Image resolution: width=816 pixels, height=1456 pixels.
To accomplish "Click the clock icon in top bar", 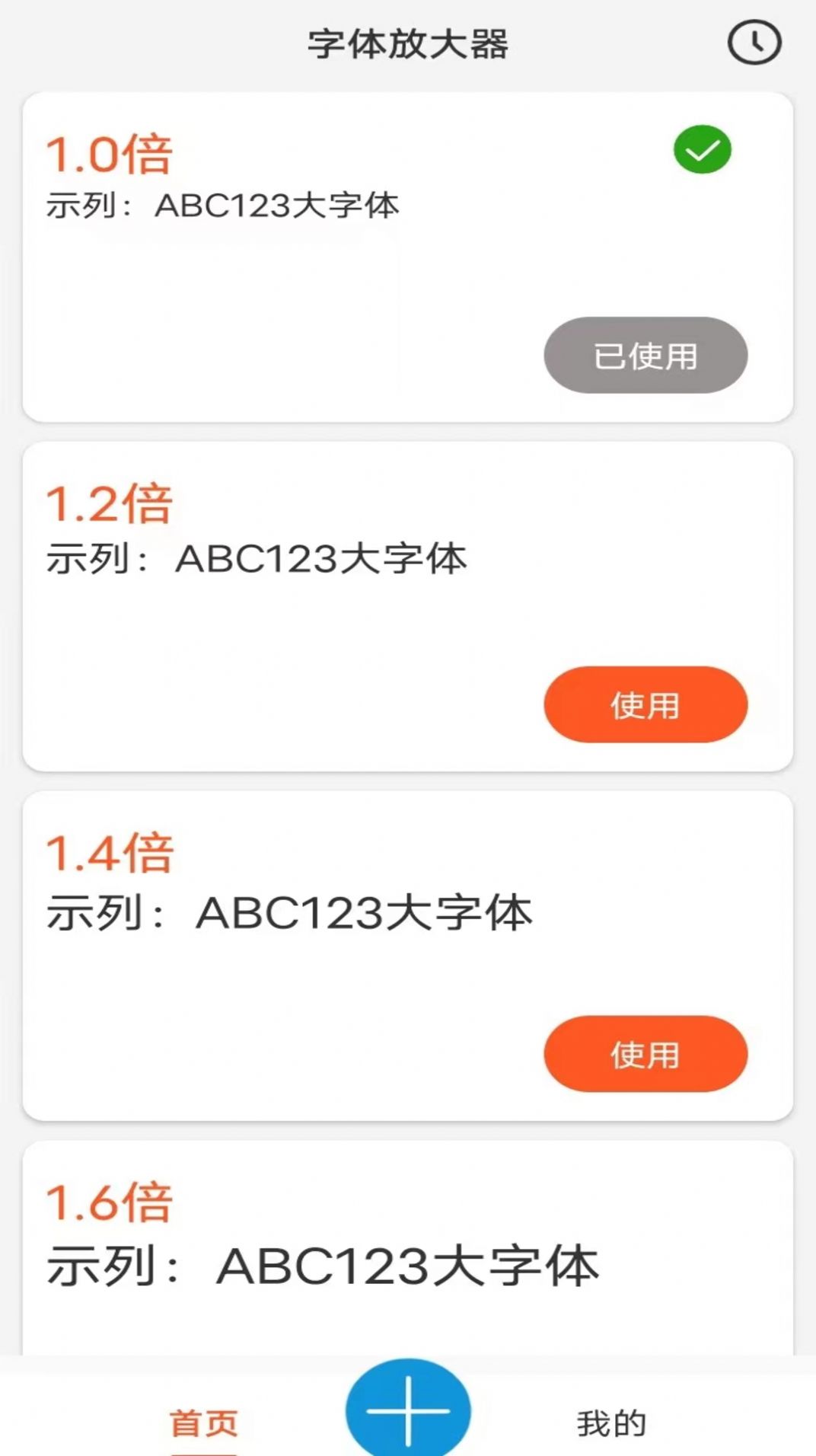I will click(753, 43).
